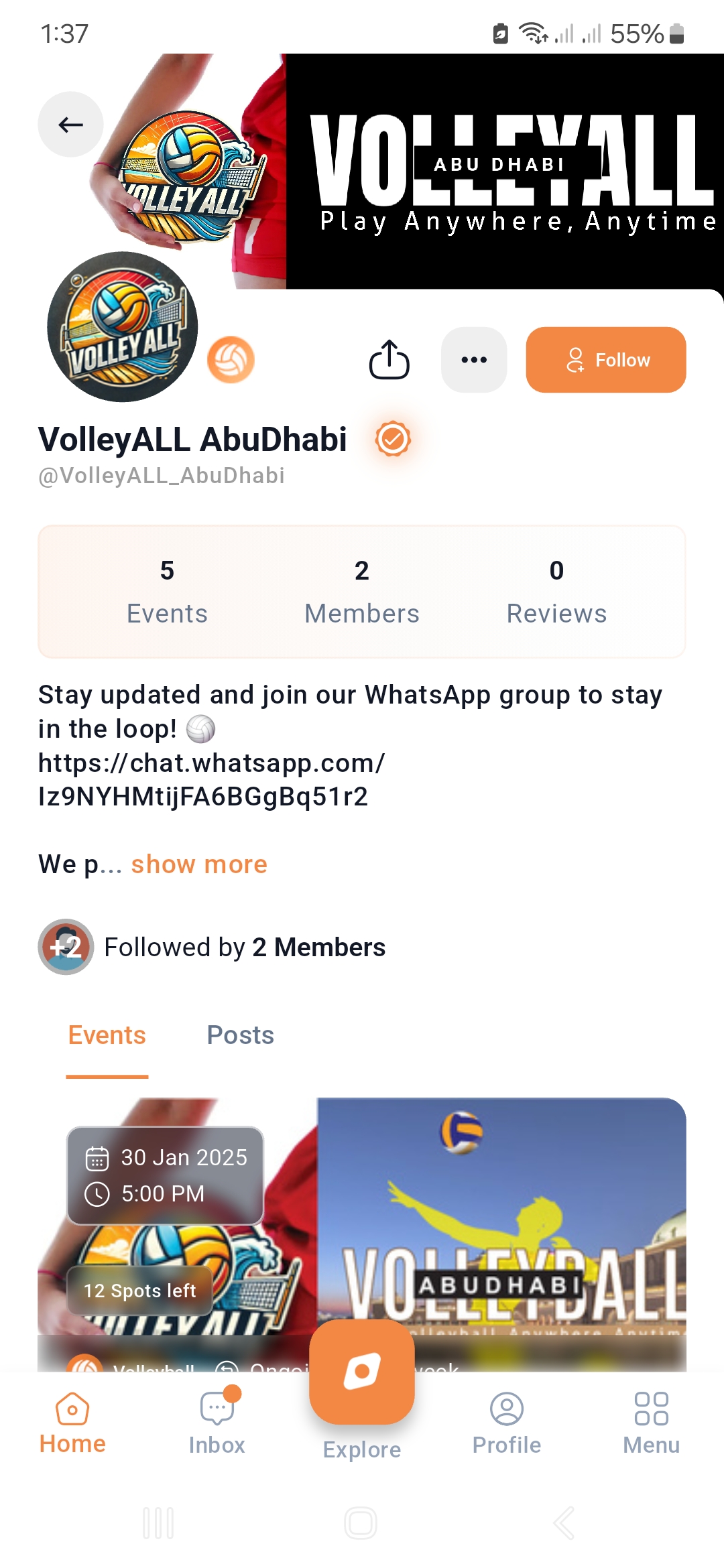Open the three-dot more options menu
The height and width of the screenshot is (1568, 724).
474,360
